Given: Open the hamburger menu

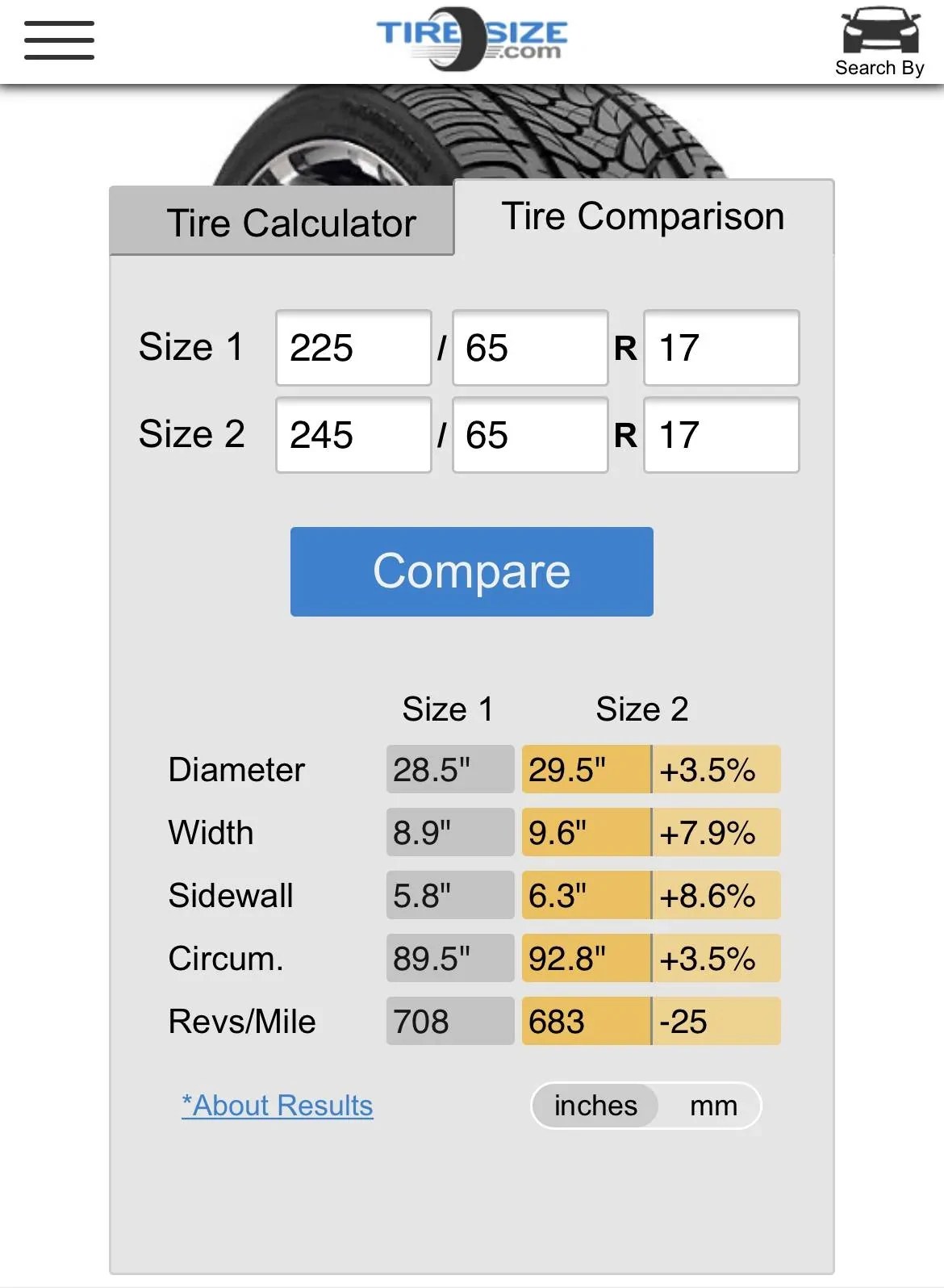Looking at the screenshot, I should 59,41.
